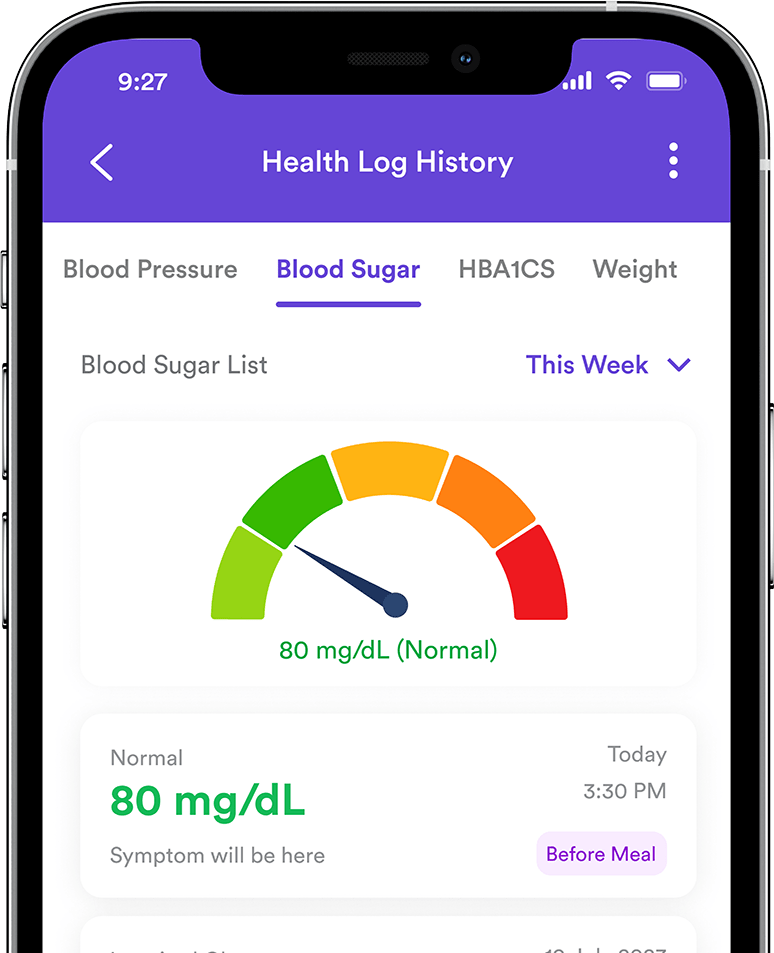Open the Weight tab
Image resolution: width=774 pixels, height=953 pixels.
[634, 269]
